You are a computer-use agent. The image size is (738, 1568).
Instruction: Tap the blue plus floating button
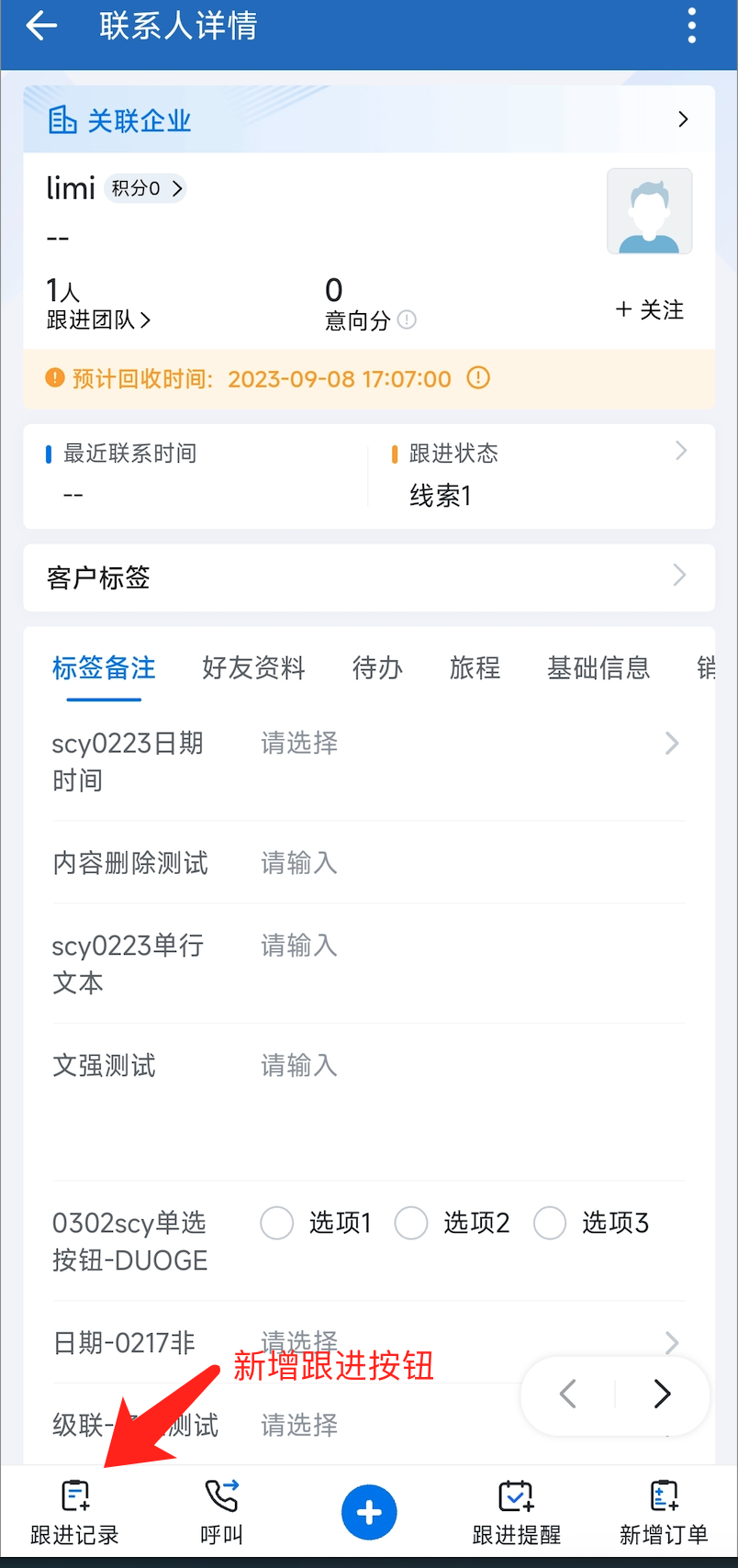tap(369, 1512)
